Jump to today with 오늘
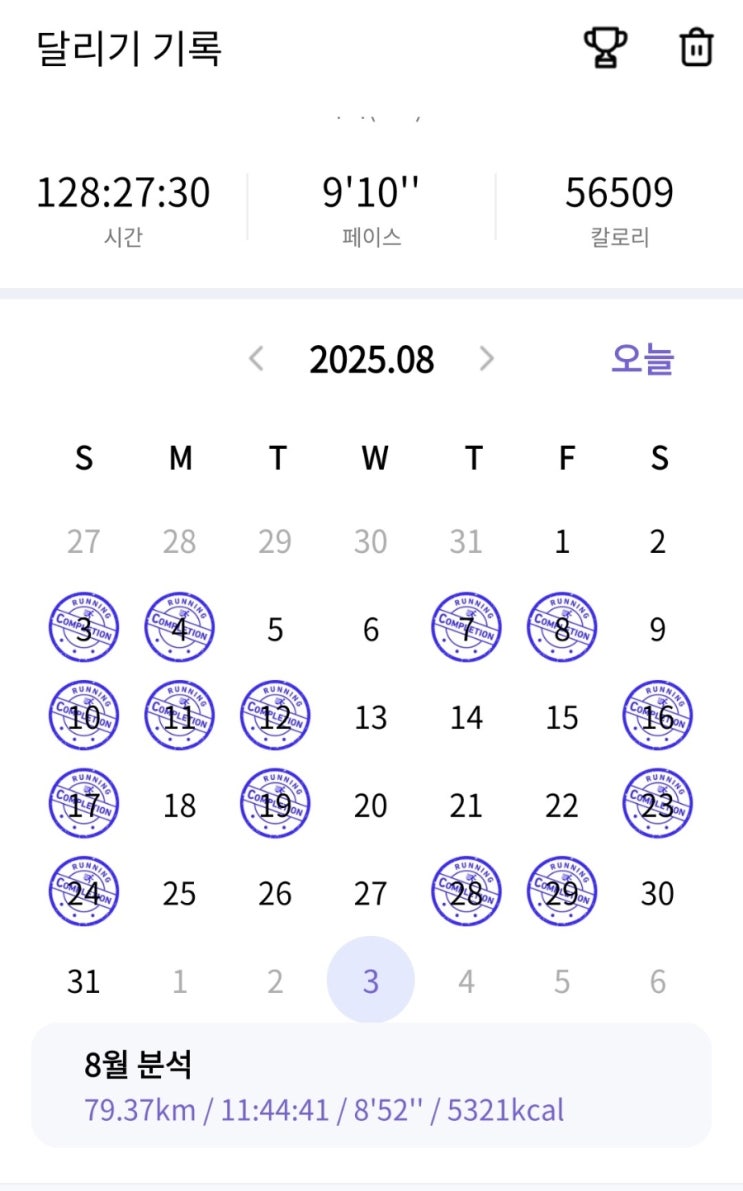This screenshot has width=743, height=1191. click(643, 359)
